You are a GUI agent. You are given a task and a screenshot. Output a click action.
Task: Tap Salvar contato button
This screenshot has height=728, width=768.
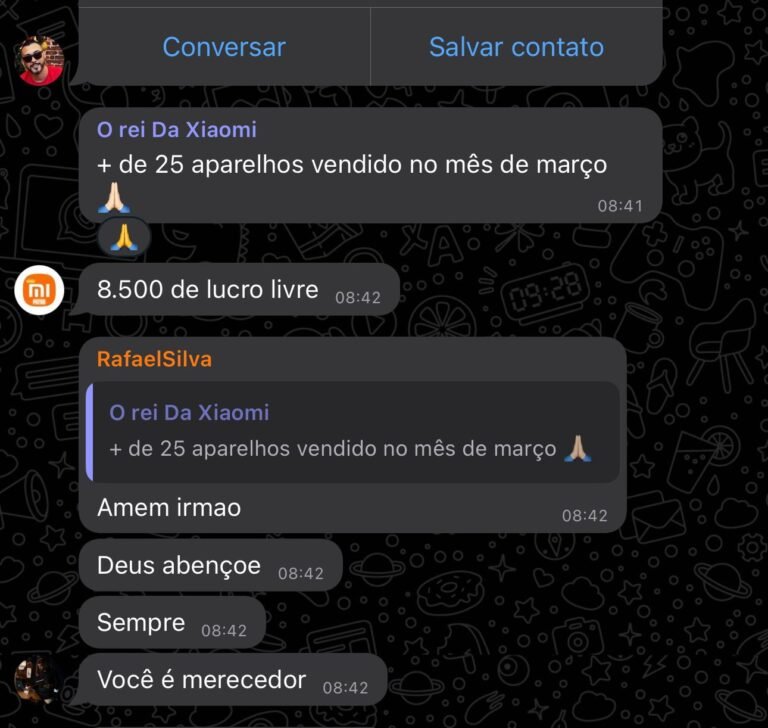coord(516,47)
